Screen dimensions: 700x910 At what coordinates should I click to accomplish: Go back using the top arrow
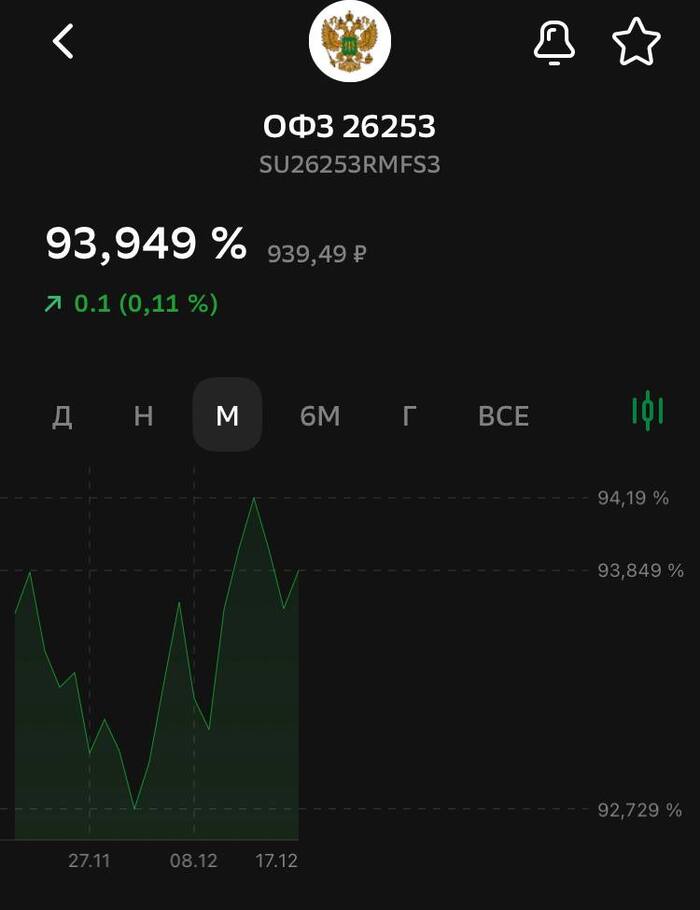click(x=64, y=42)
